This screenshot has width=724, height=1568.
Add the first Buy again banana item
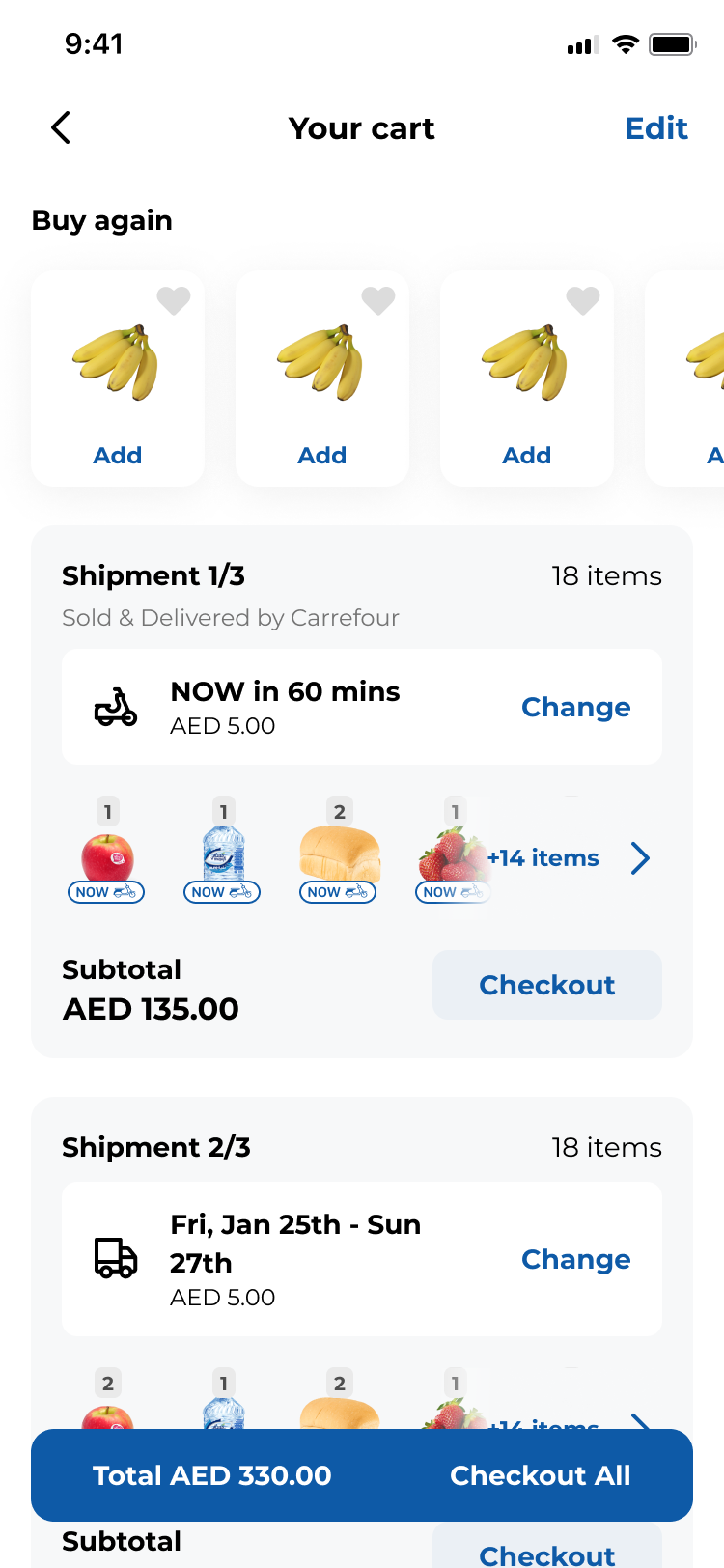point(118,455)
